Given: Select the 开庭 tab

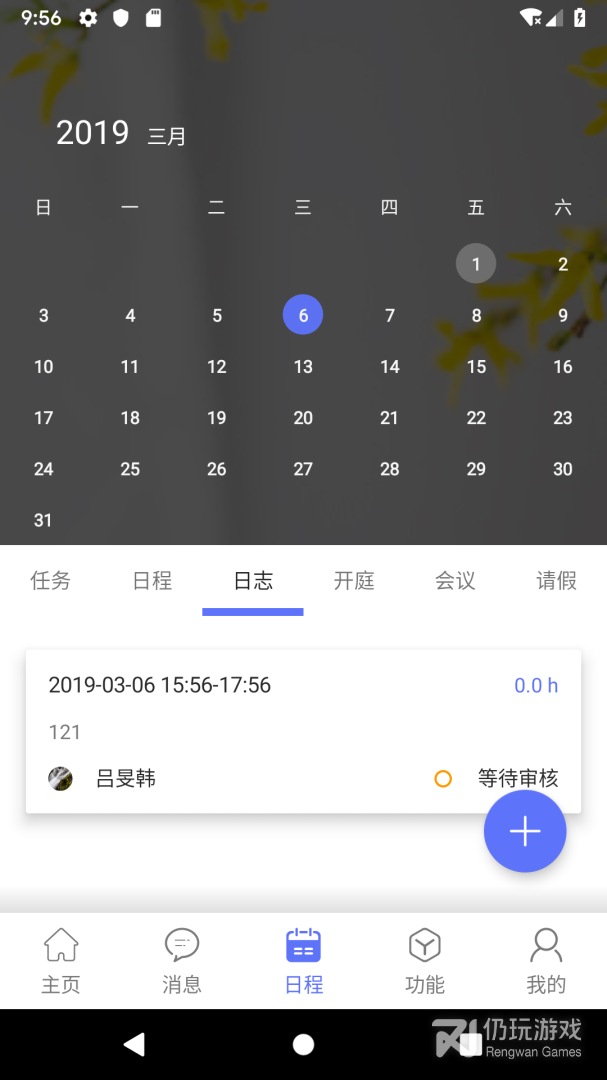Looking at the screenshot, I should point(354,581).
